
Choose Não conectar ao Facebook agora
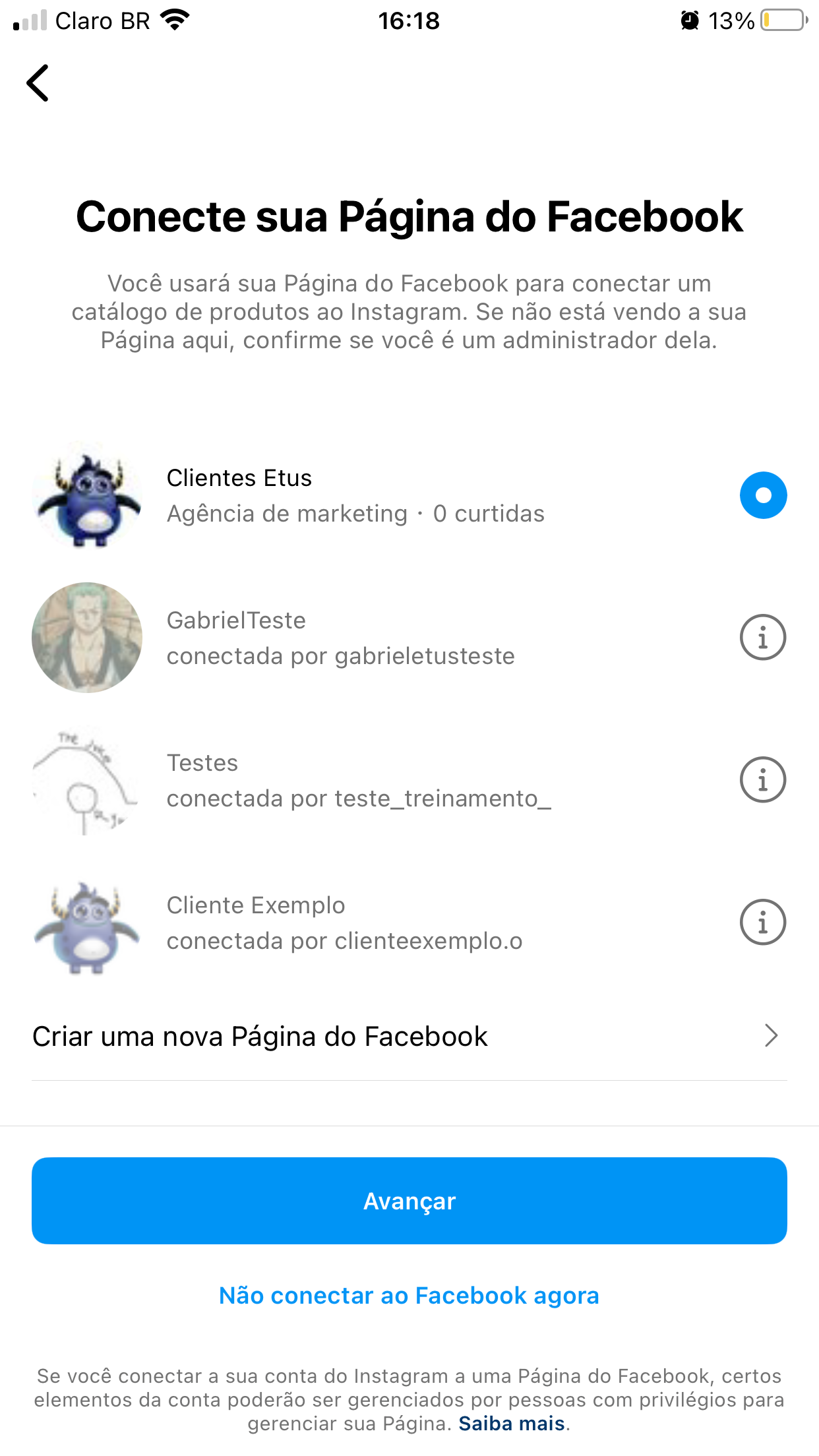click(409, 1296)
